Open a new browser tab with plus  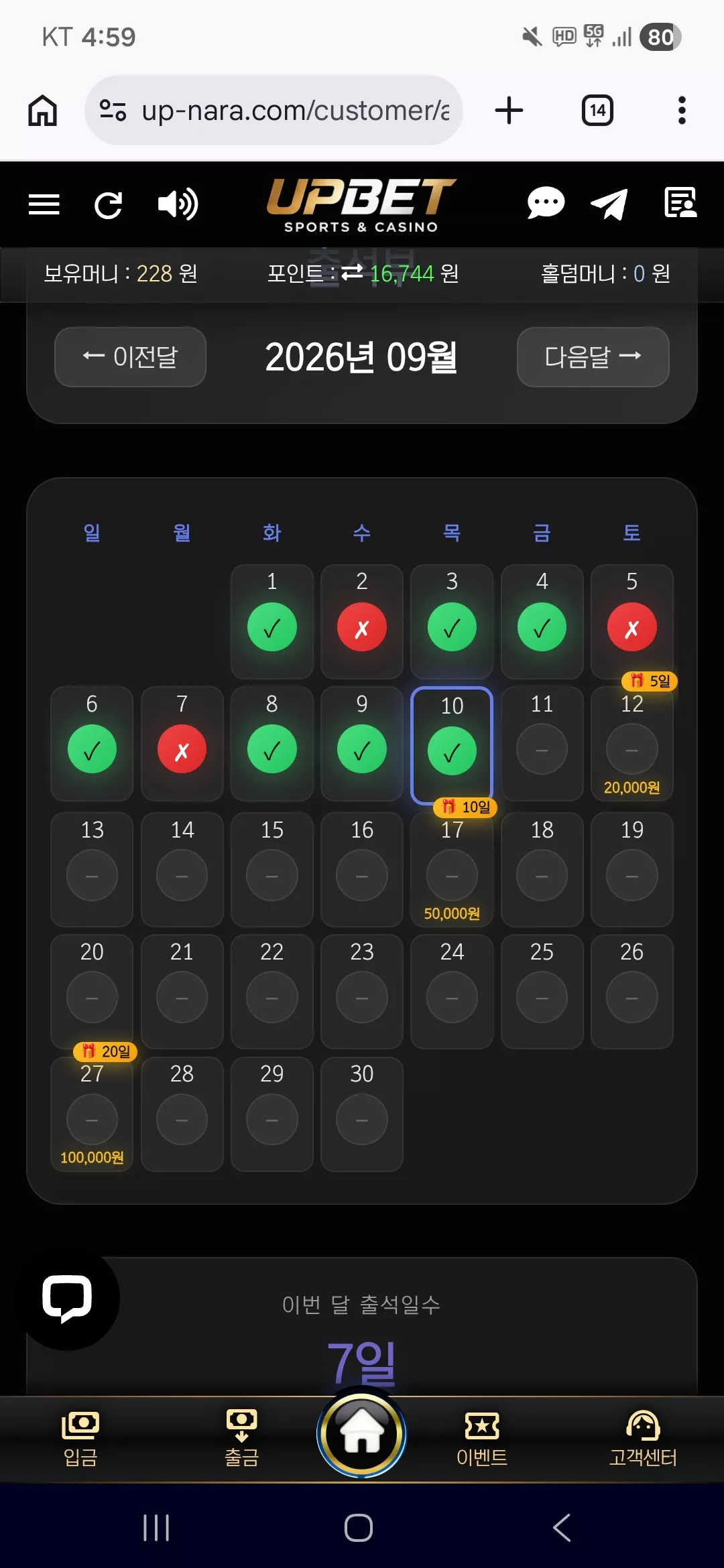click(509, 111)
